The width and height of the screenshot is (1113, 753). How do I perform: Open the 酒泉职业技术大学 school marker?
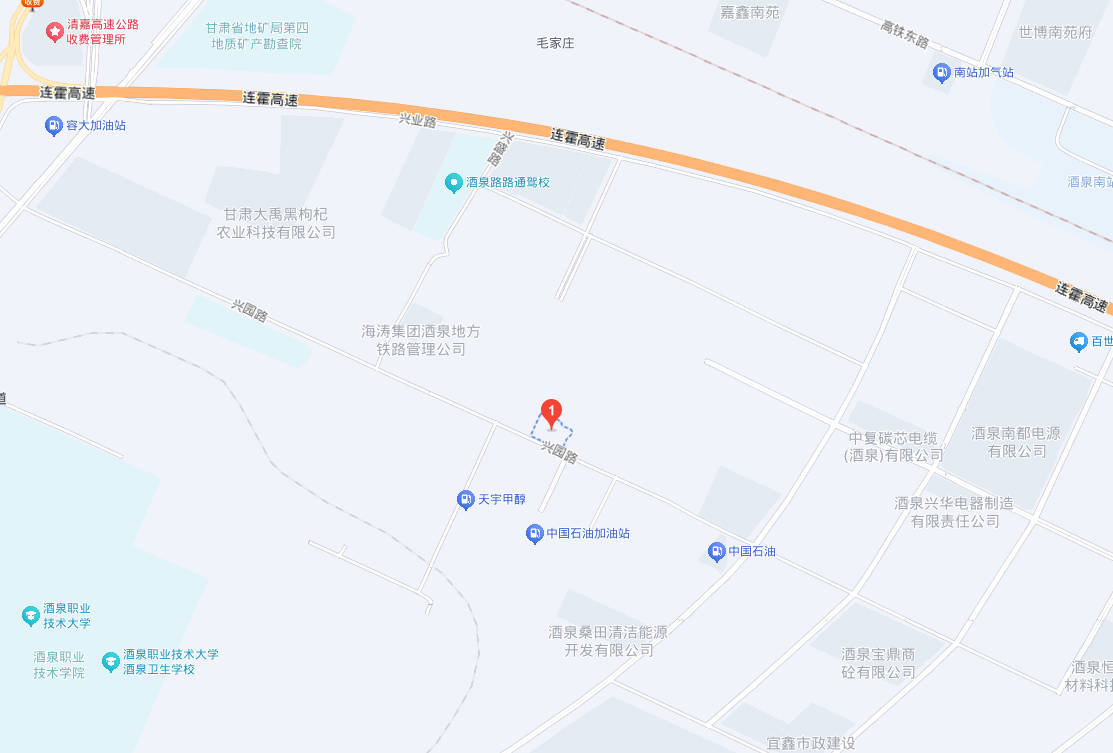[x=30, y=615]
